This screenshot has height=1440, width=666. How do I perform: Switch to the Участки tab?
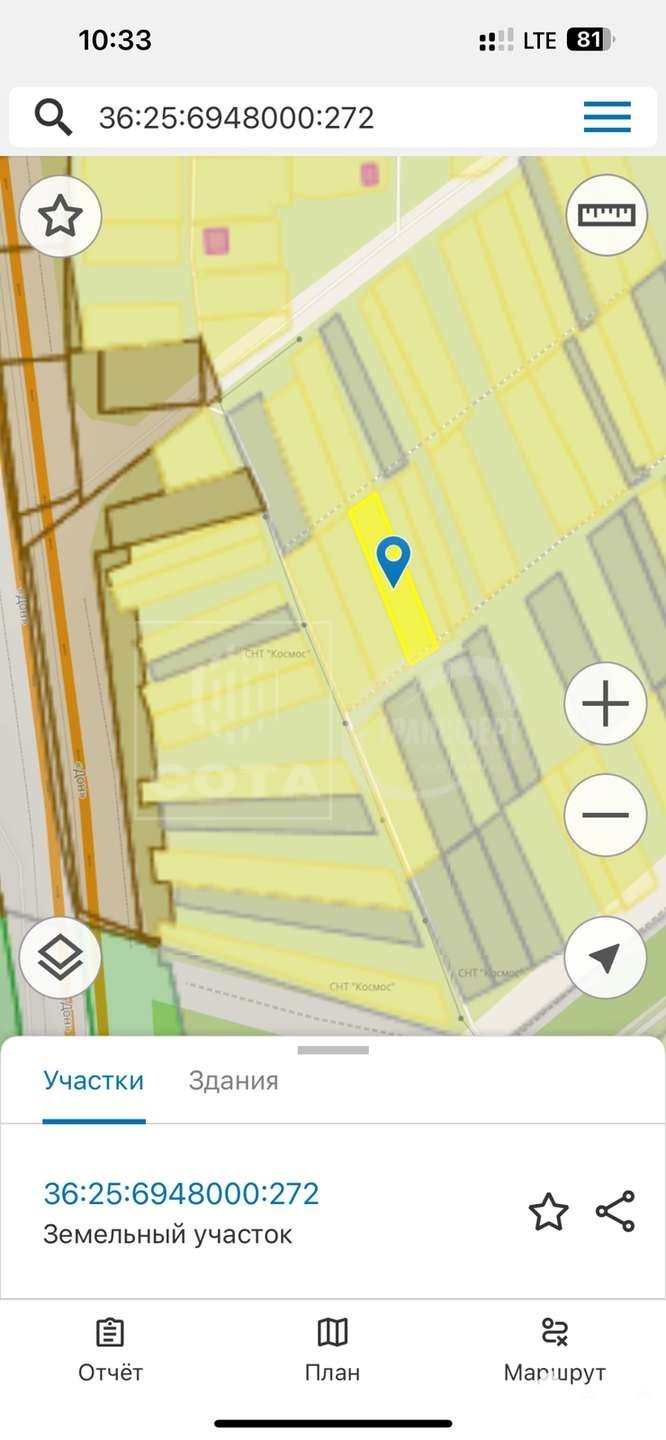click(x=93, y=1080)
